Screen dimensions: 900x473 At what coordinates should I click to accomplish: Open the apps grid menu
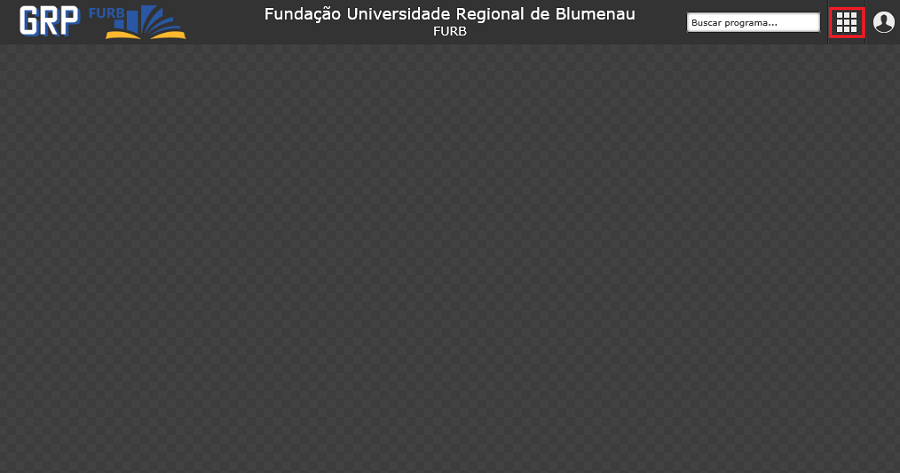pyautogui.click(x=847, y=22)
